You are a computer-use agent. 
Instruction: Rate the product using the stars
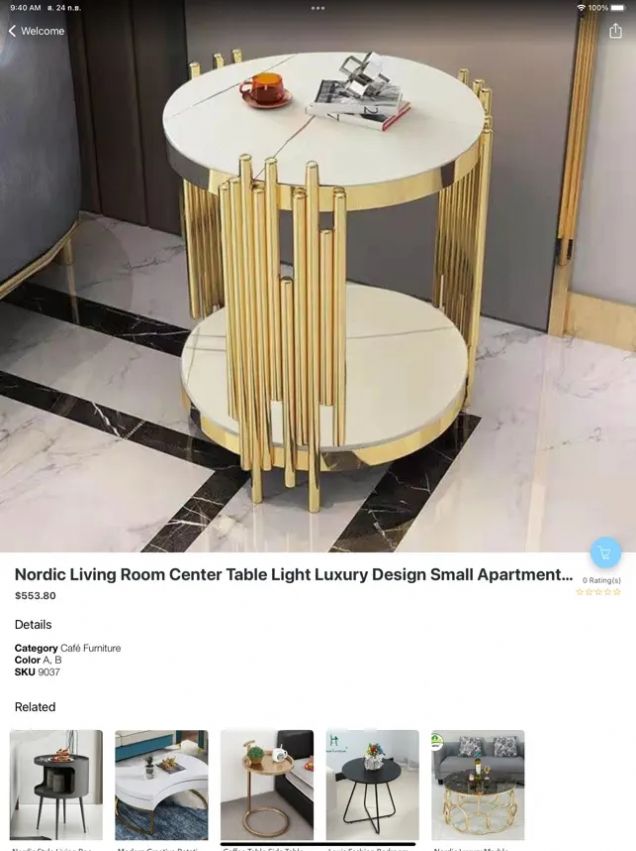coord(598,592)
